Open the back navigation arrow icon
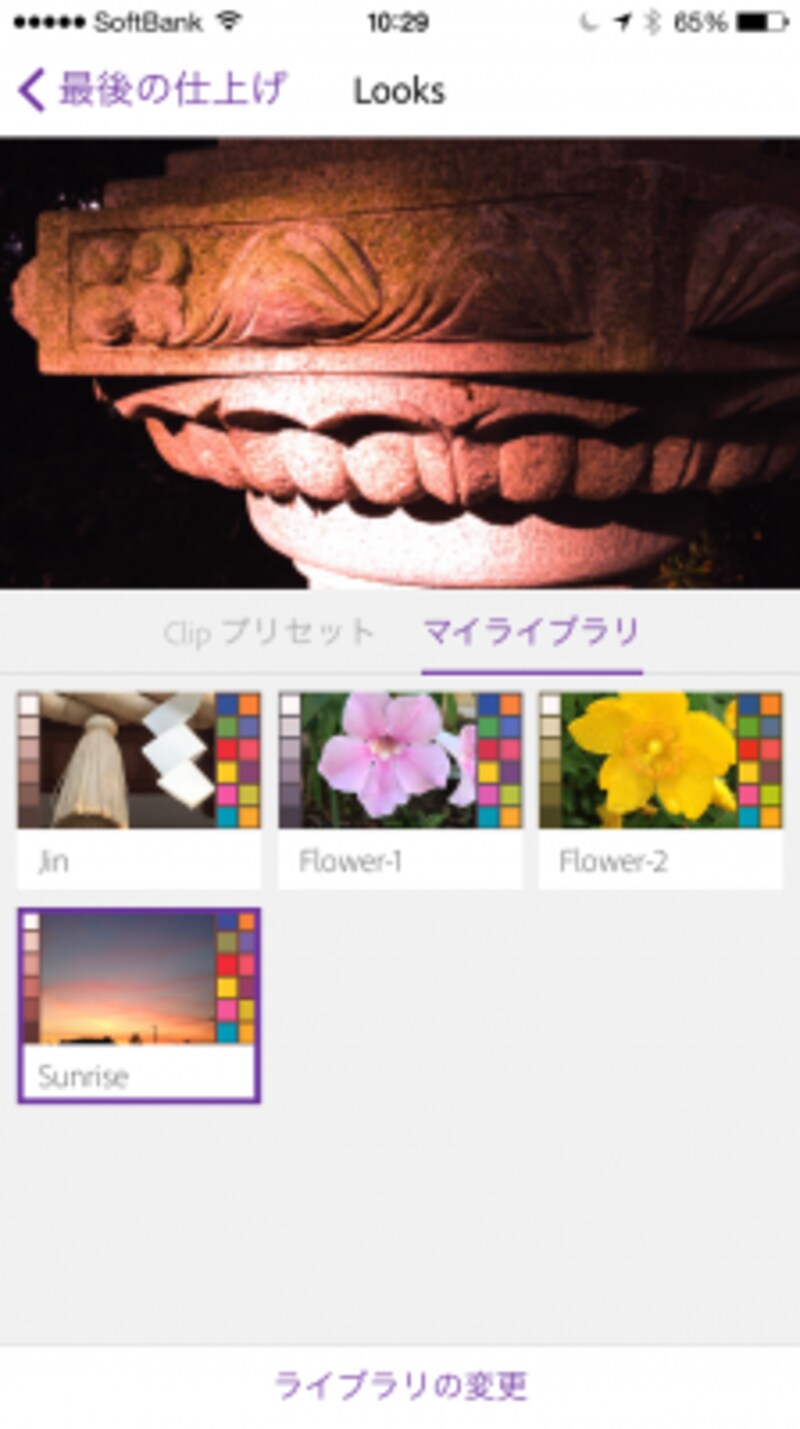 tap(30, 88)
